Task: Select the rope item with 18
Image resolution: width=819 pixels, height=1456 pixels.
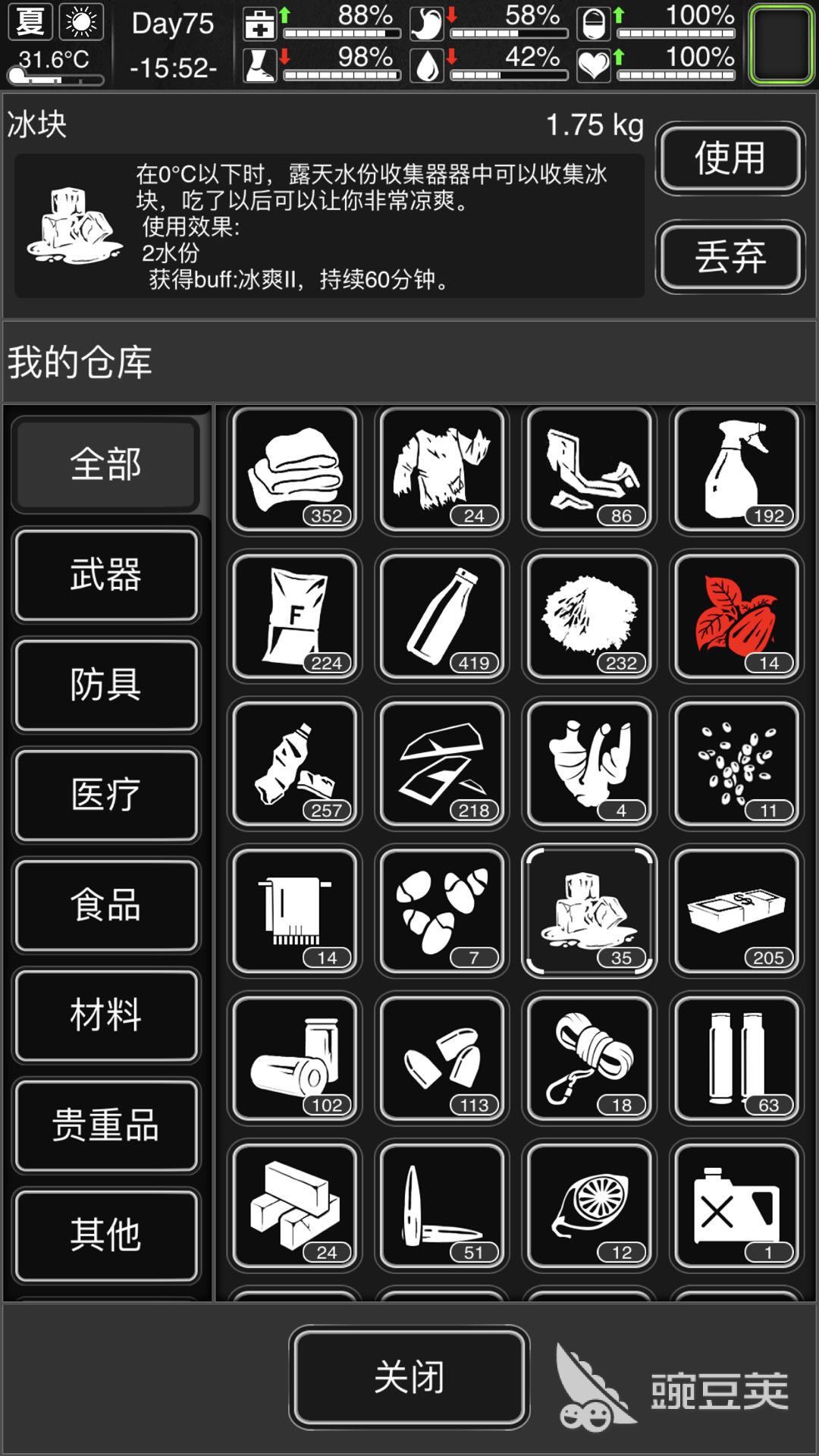Action: pos(589,1059)
